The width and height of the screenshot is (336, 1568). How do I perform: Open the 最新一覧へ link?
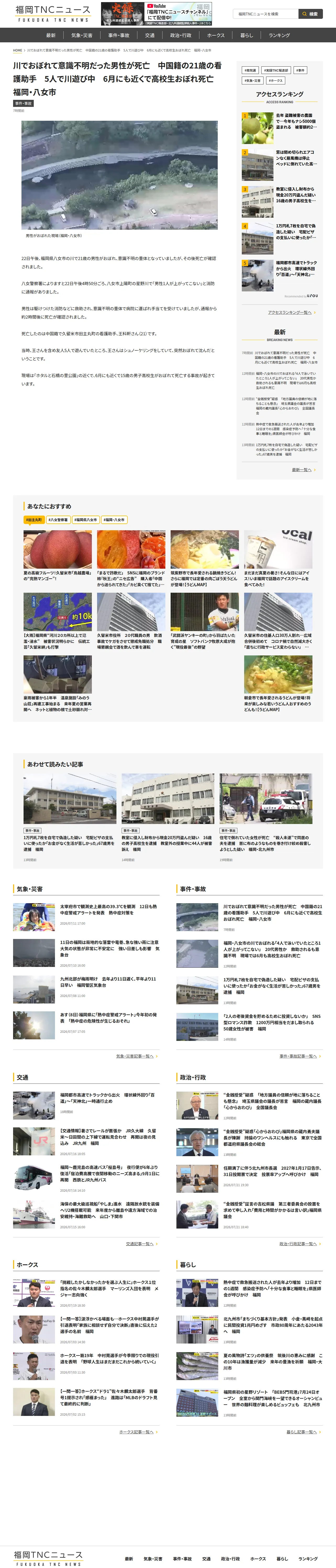pyautogui.click(x=303, y=470)
